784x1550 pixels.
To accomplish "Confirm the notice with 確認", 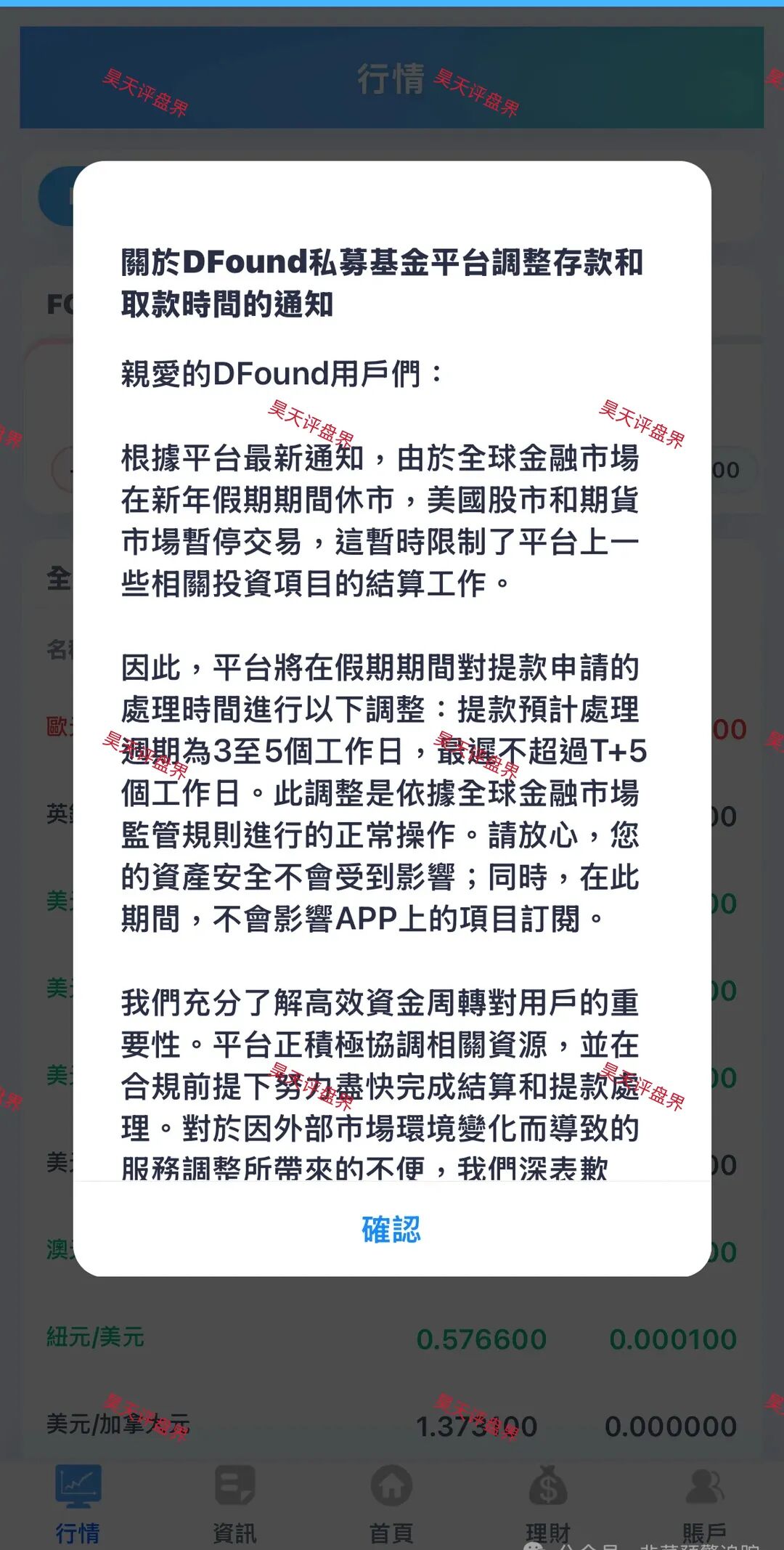I will 391,1229.
